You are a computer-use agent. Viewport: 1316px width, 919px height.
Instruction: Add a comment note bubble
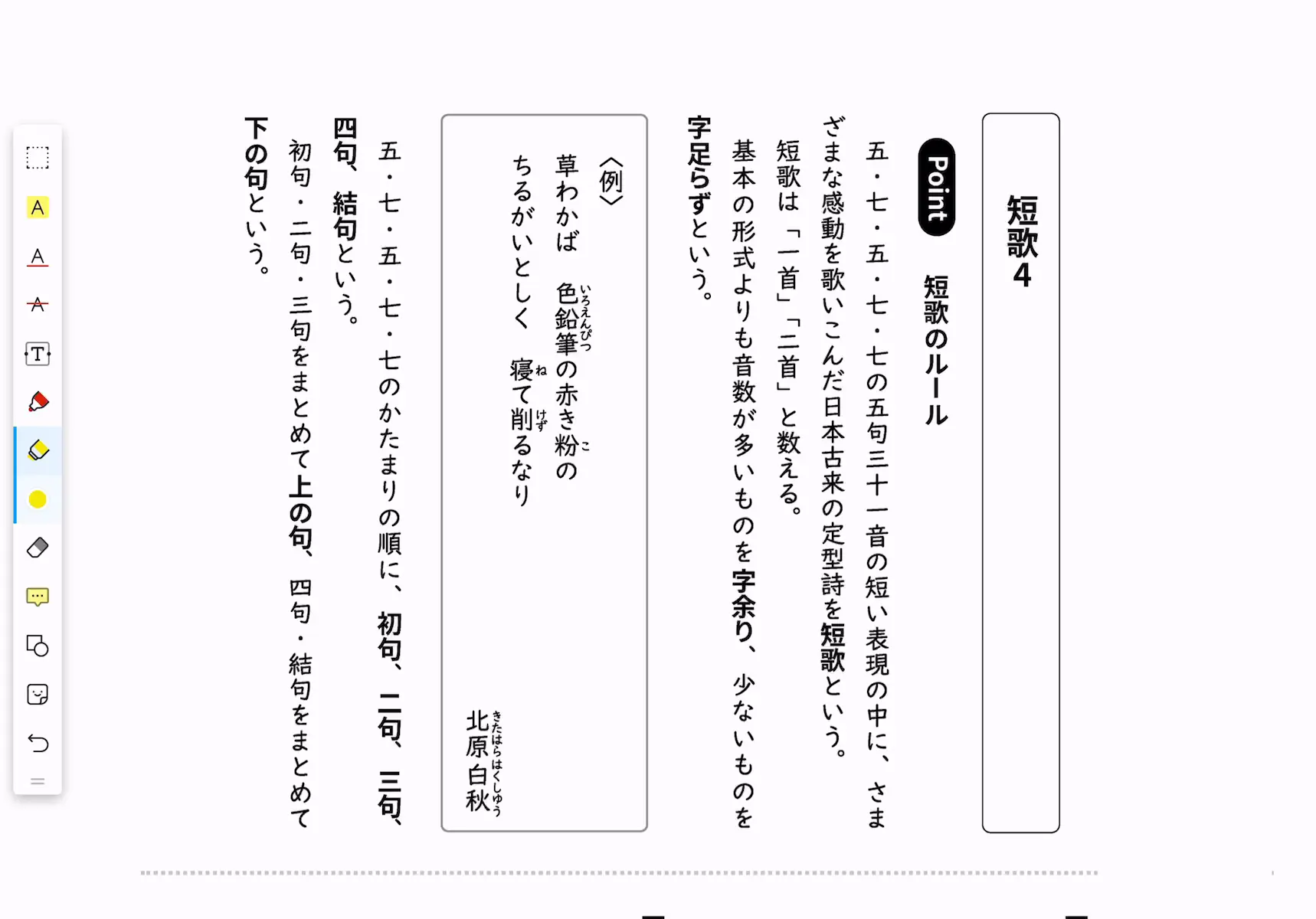[x=38, y=597]
